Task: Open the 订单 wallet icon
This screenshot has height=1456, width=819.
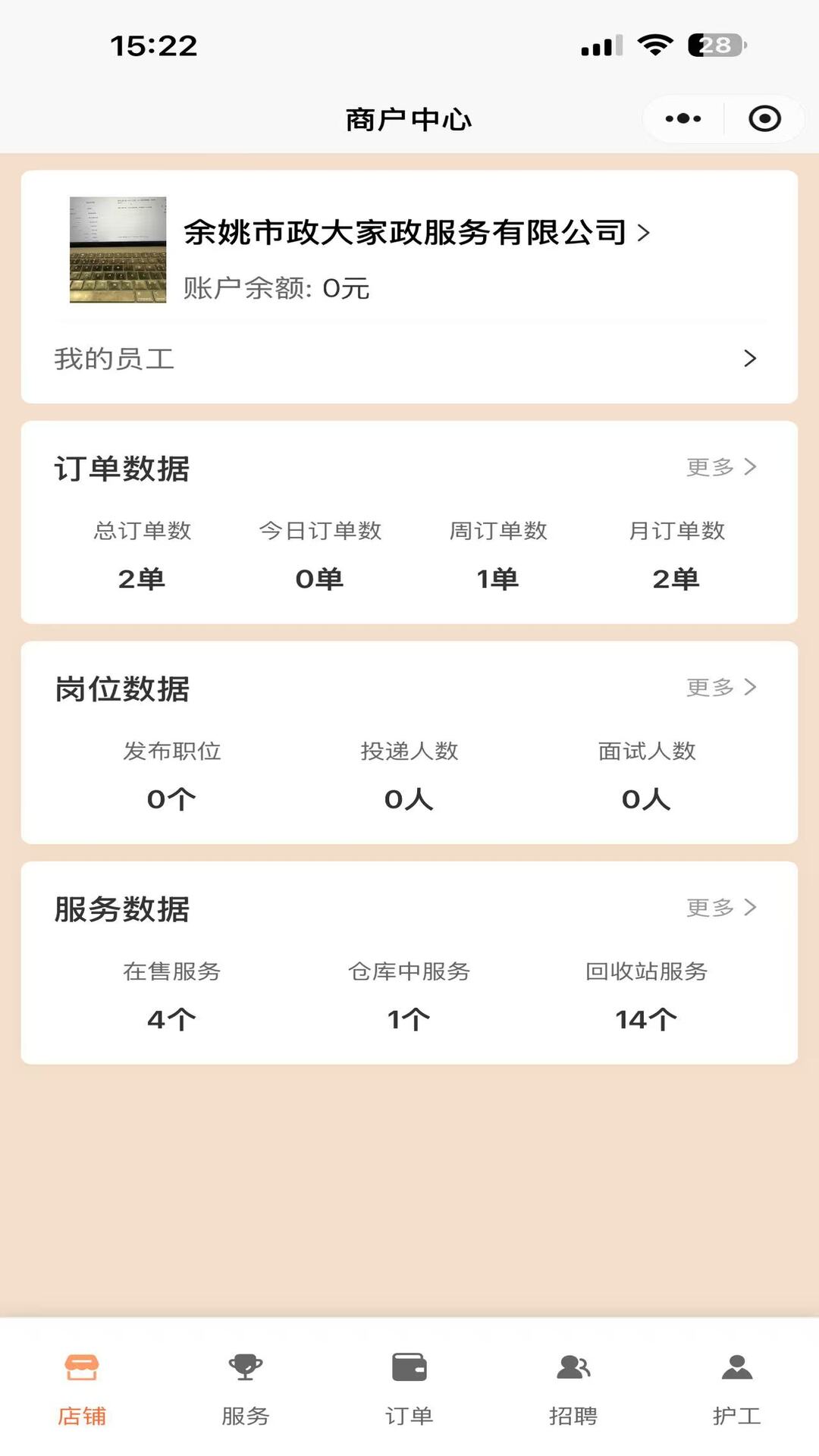Action: 409,1369
